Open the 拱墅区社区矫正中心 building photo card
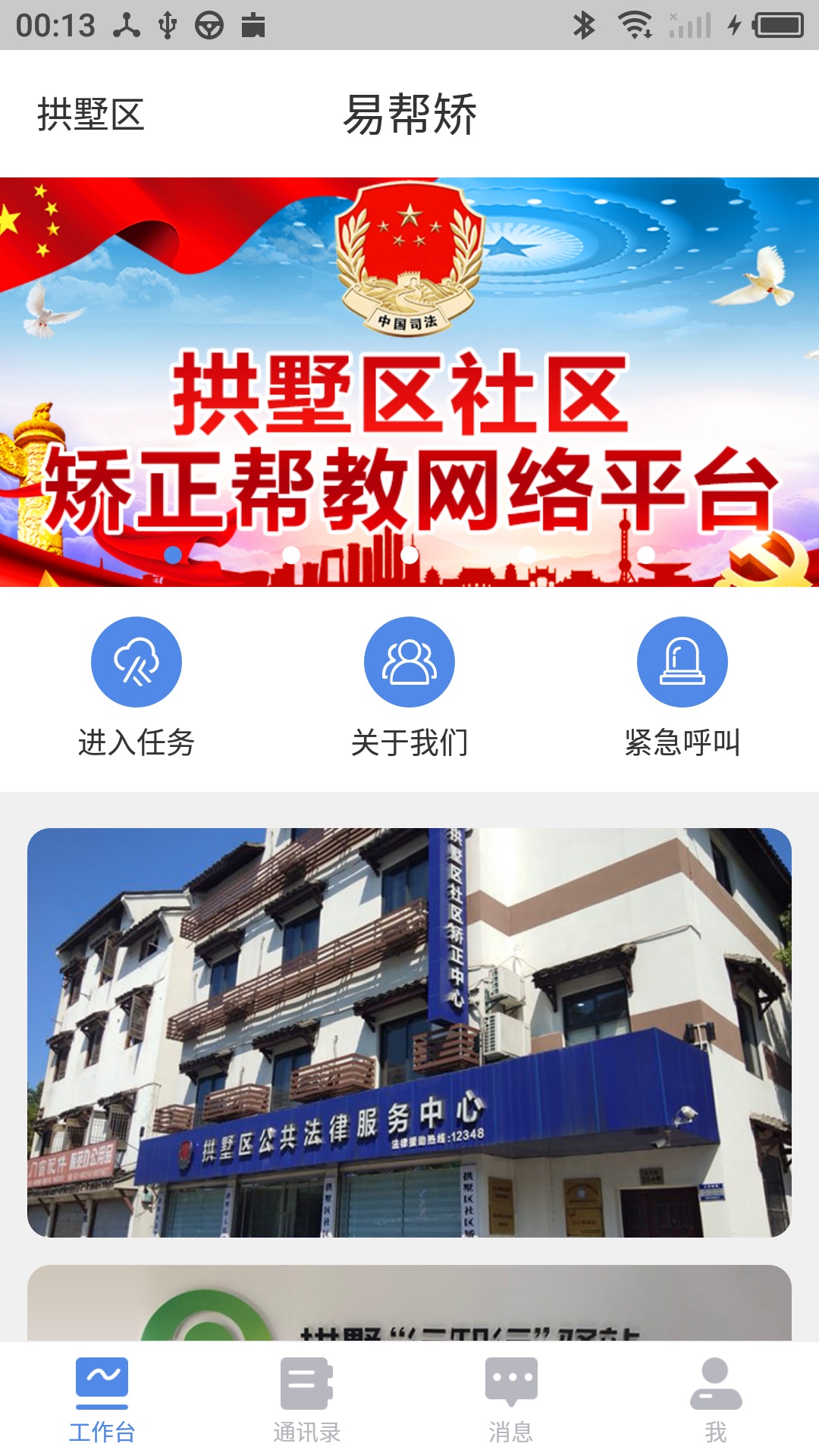This screenshot has width=819, height=1456. [409, 1028]
